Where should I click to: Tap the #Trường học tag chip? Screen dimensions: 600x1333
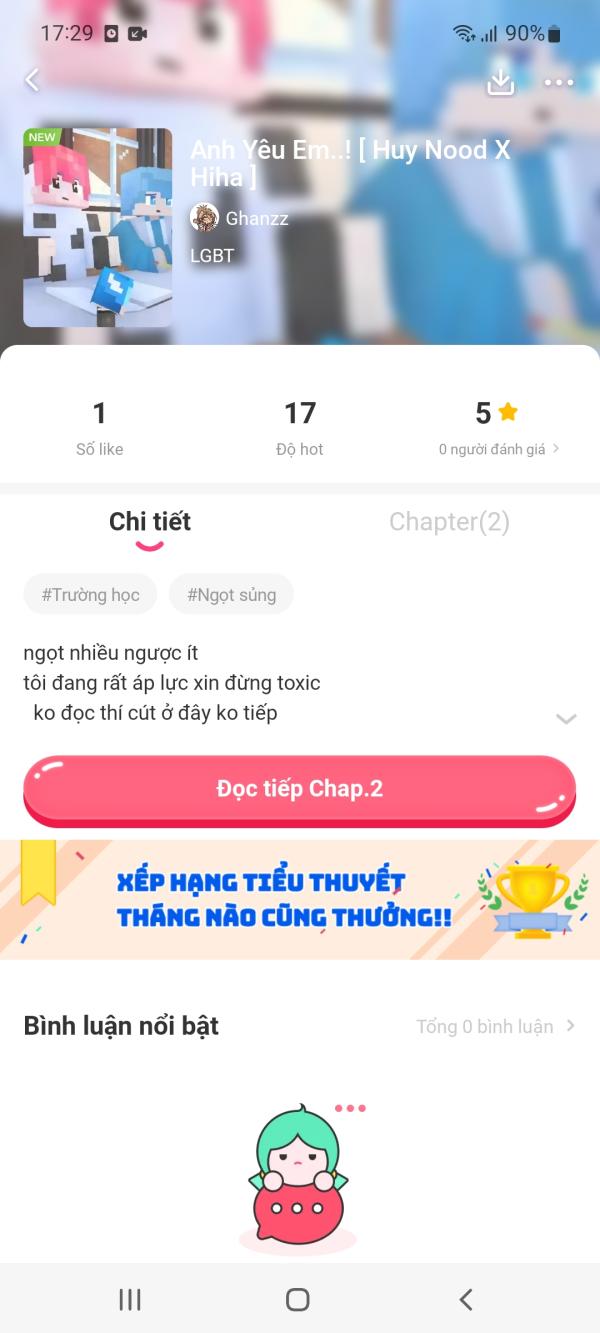90,594
